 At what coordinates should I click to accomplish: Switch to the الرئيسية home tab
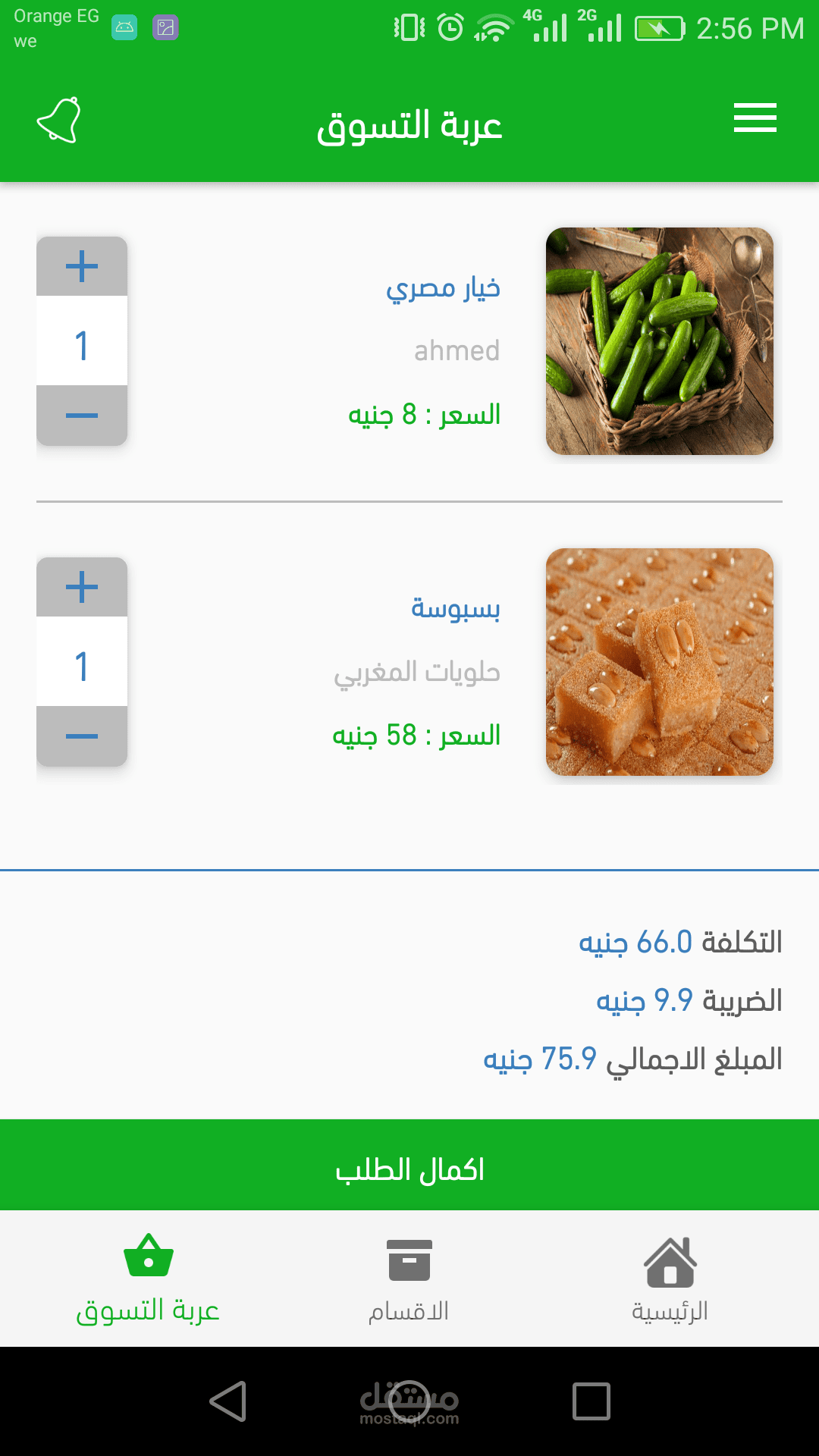[x=670, y=1279]
